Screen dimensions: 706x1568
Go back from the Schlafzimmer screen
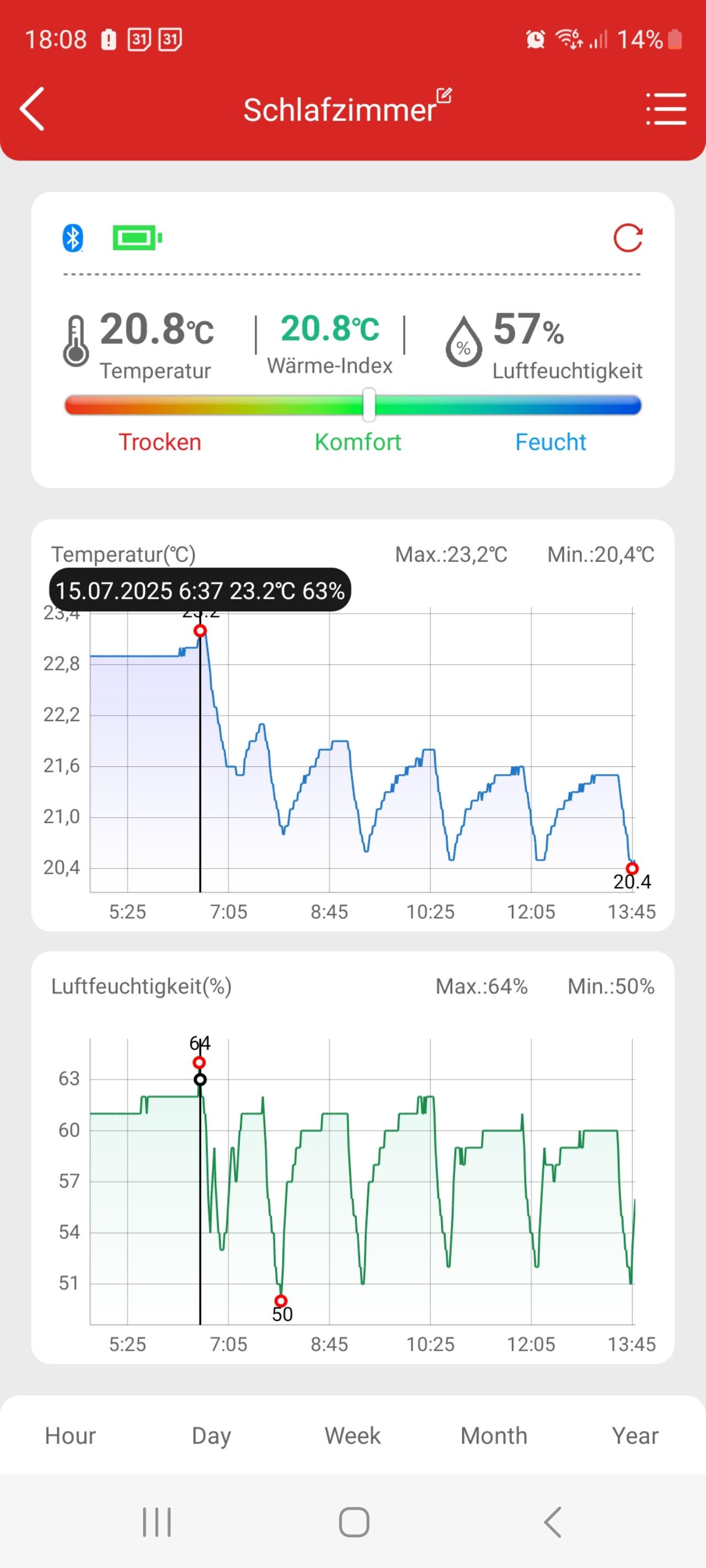click(x=33, y=109)
